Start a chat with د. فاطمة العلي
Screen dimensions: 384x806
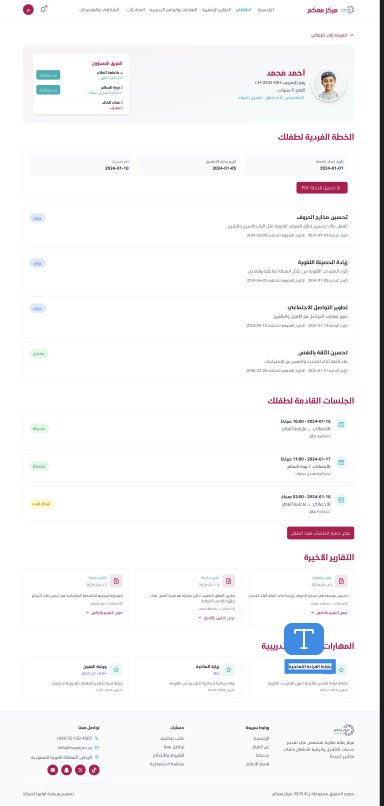click(48, 75)
